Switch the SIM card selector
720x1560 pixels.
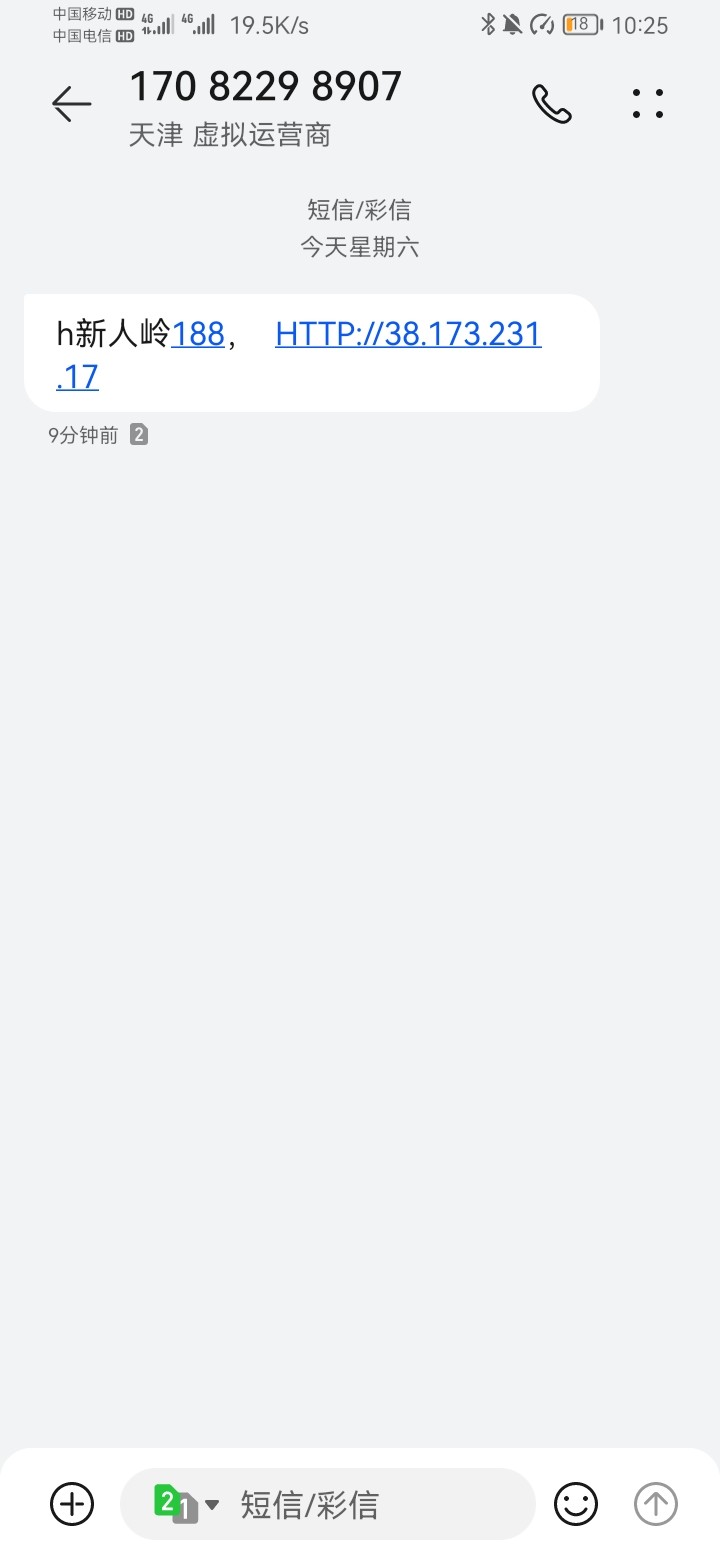coord(185,1503)
